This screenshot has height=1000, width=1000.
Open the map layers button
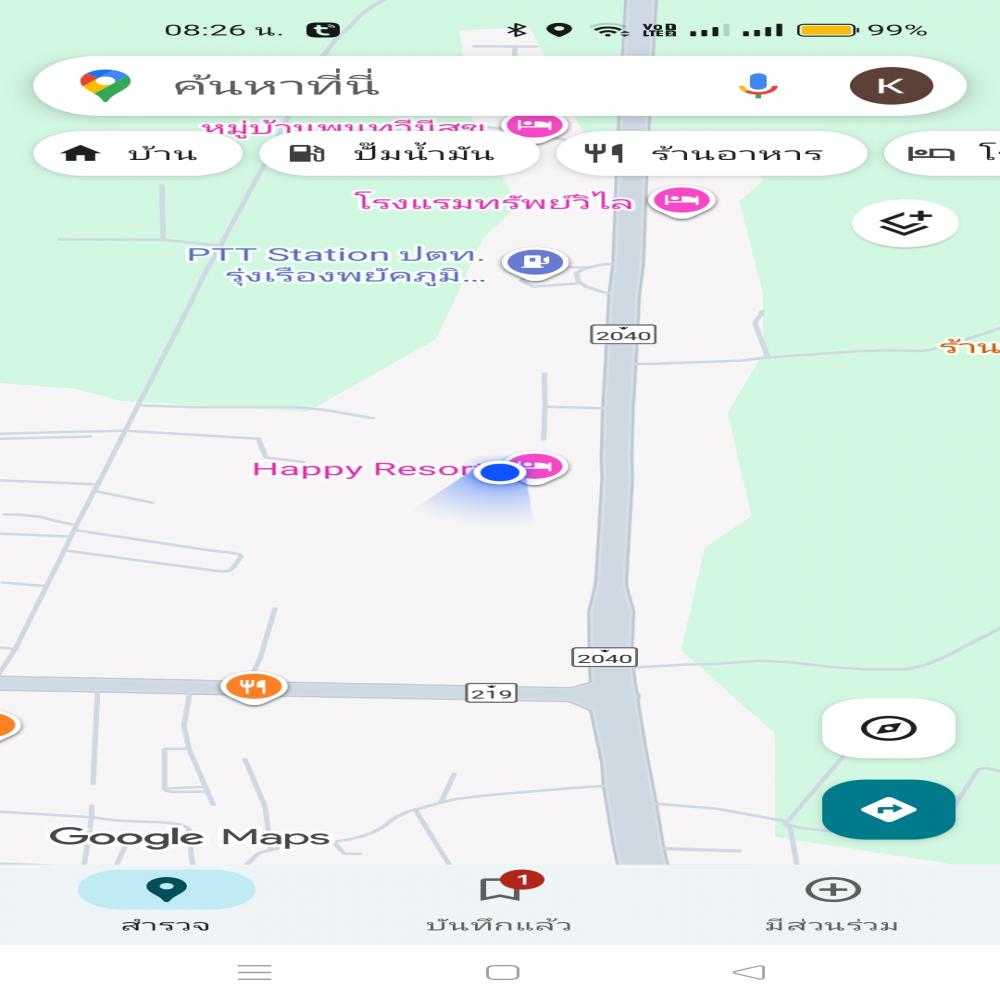pos(905,224)
